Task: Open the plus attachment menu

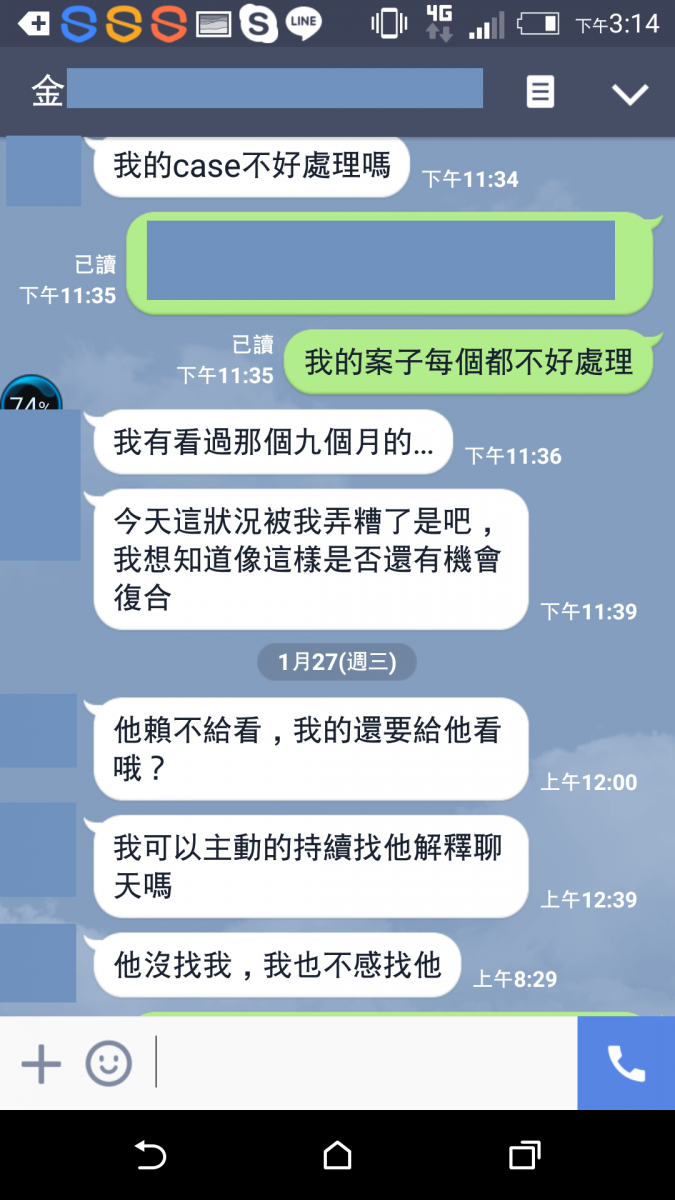Action: coord(41,1064)
